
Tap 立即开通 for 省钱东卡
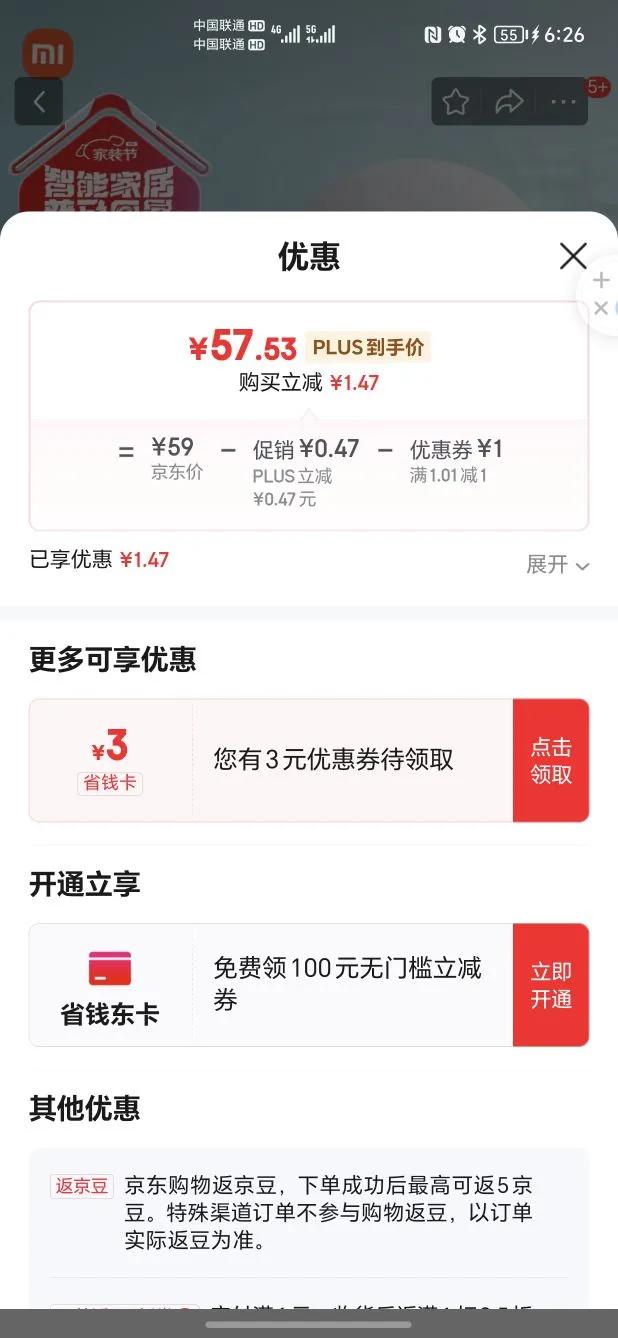pyautogui.click(x=551, y=985)
